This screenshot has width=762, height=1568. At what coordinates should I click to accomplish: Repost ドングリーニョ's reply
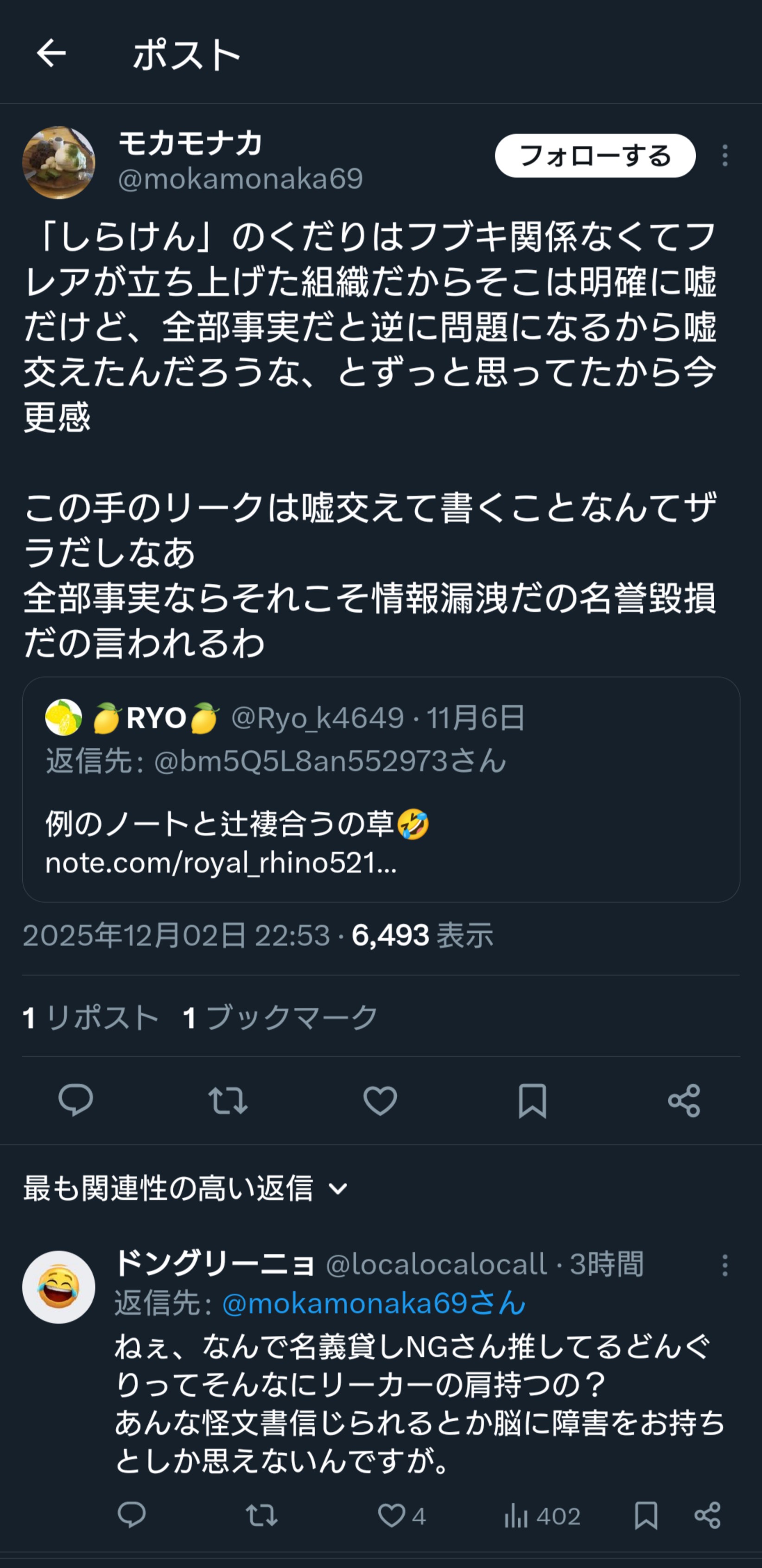coord(261,1516)
